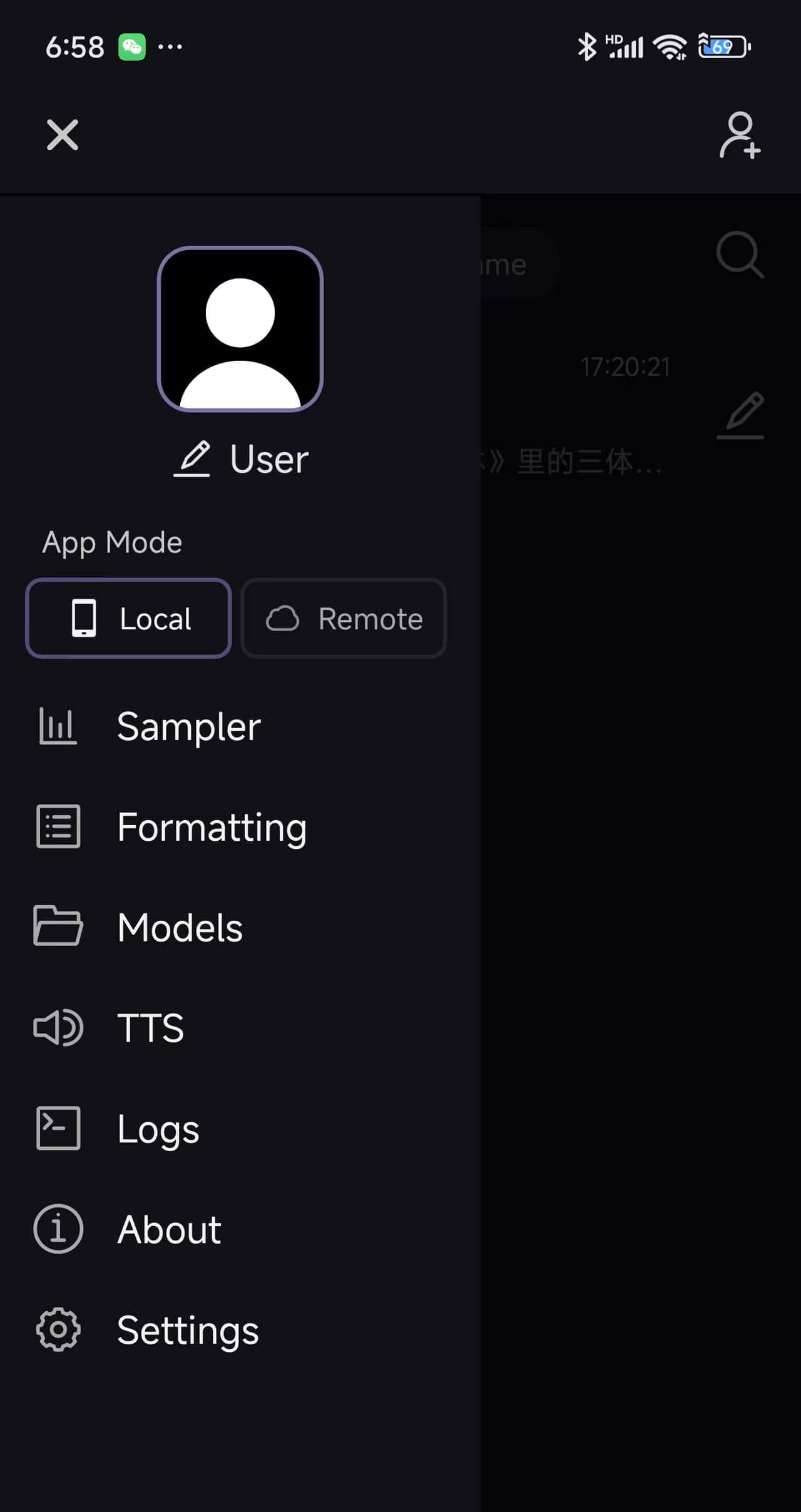Close the navigation drawer with the X
The height and width of the screenshot is (1512, 801).
(x=62, y=135)
